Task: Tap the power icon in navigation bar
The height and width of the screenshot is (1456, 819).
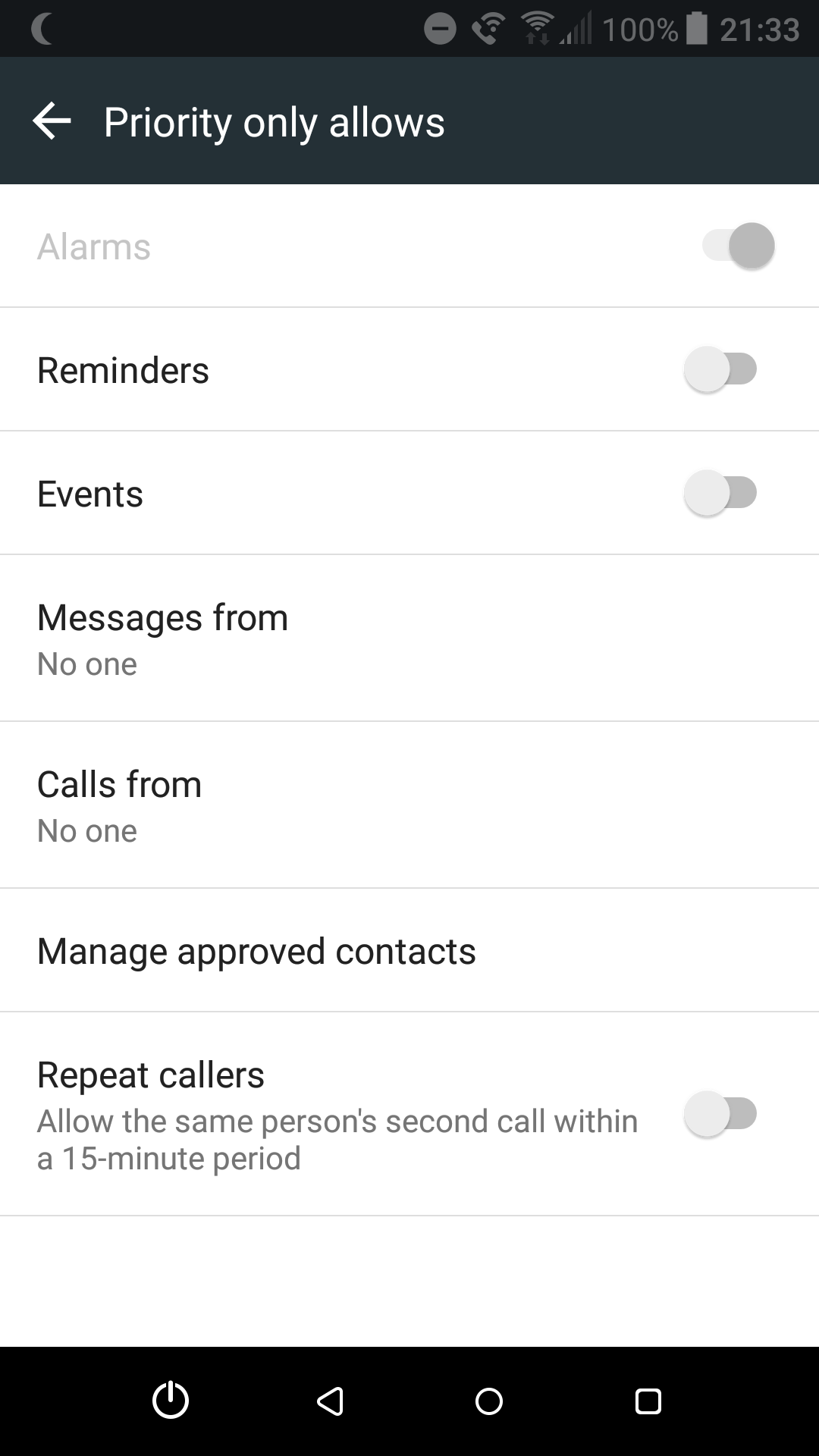Action: [171, 1401]
